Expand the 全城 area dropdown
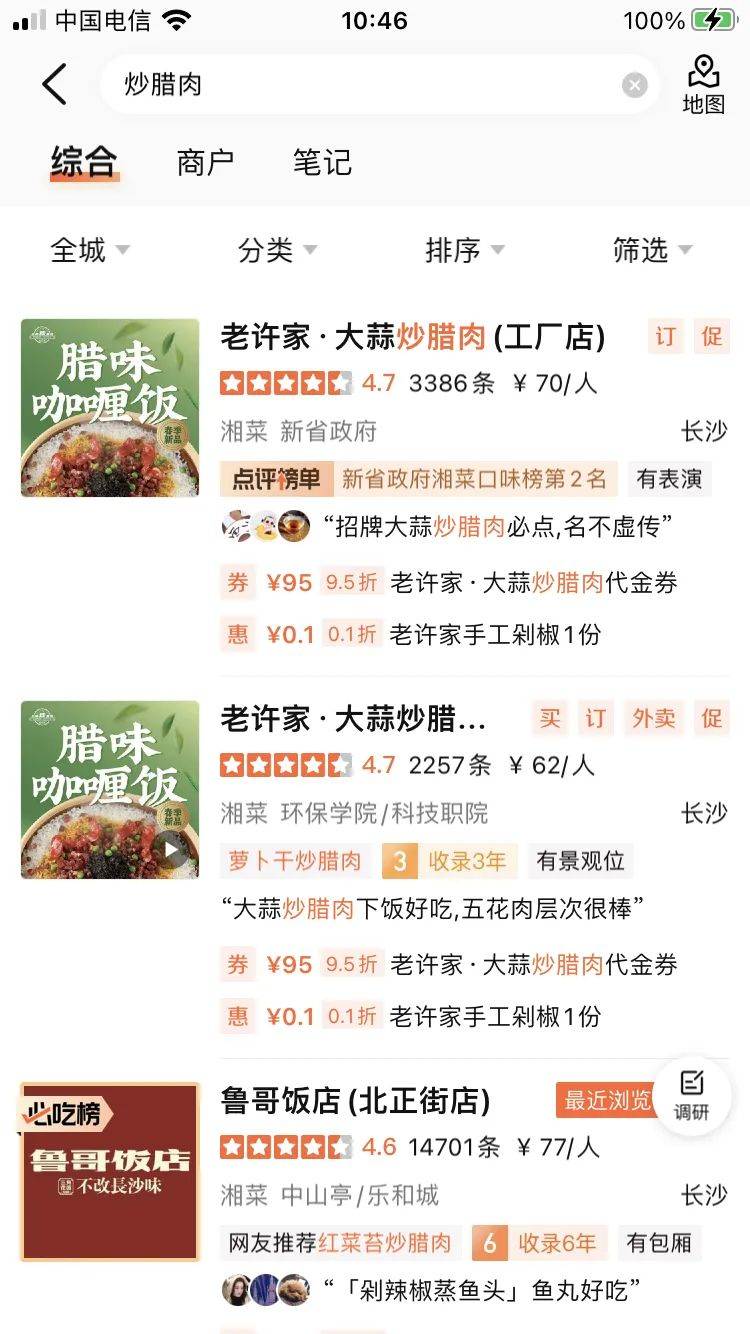Screen dimensions: 750x1334 click(90, 250)
